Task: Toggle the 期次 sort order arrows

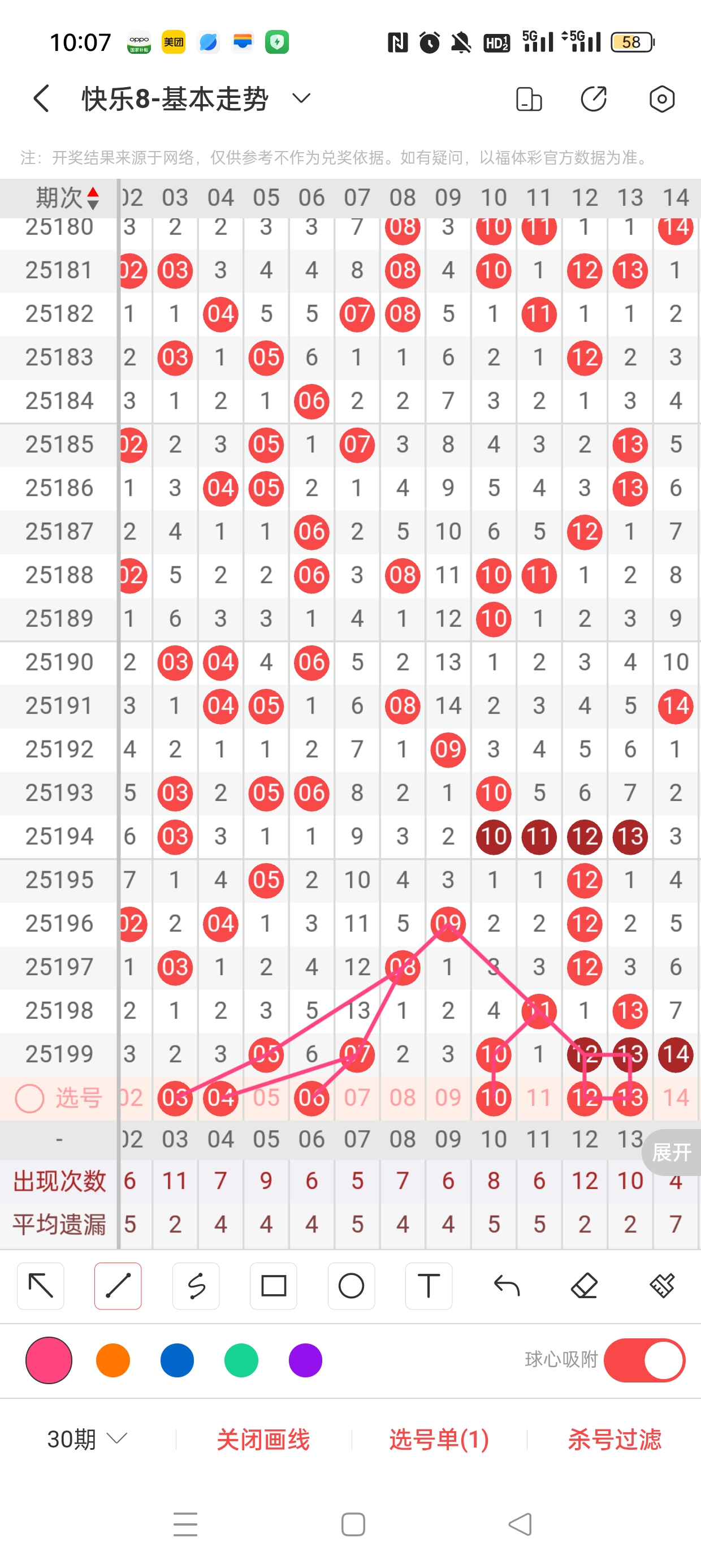Action: [x=93, y=199]
